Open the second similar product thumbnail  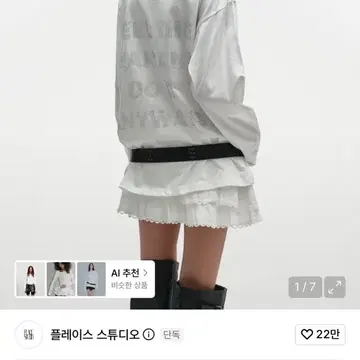61,279
